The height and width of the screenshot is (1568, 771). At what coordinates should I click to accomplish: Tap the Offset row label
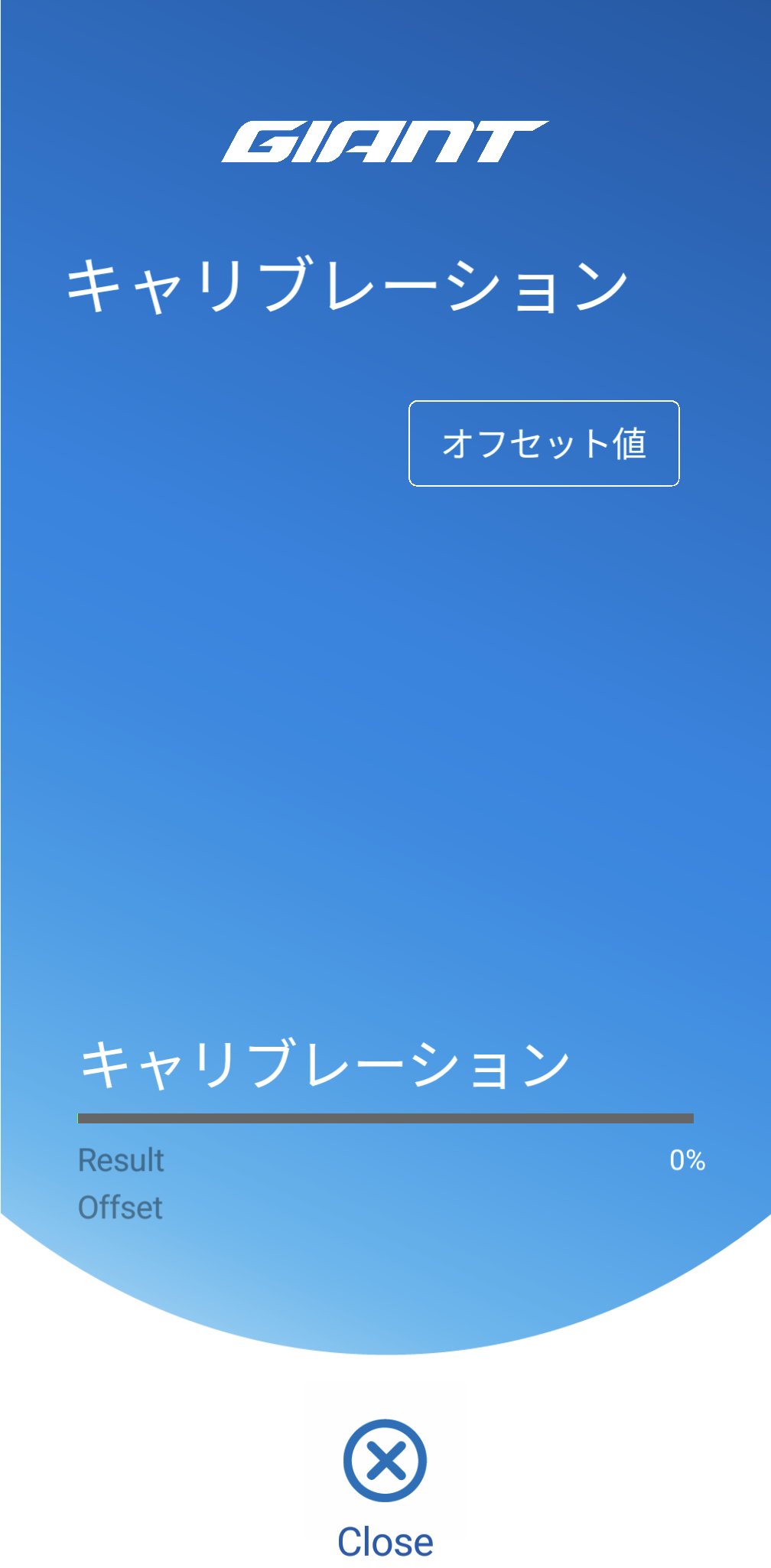point(121,1208)
